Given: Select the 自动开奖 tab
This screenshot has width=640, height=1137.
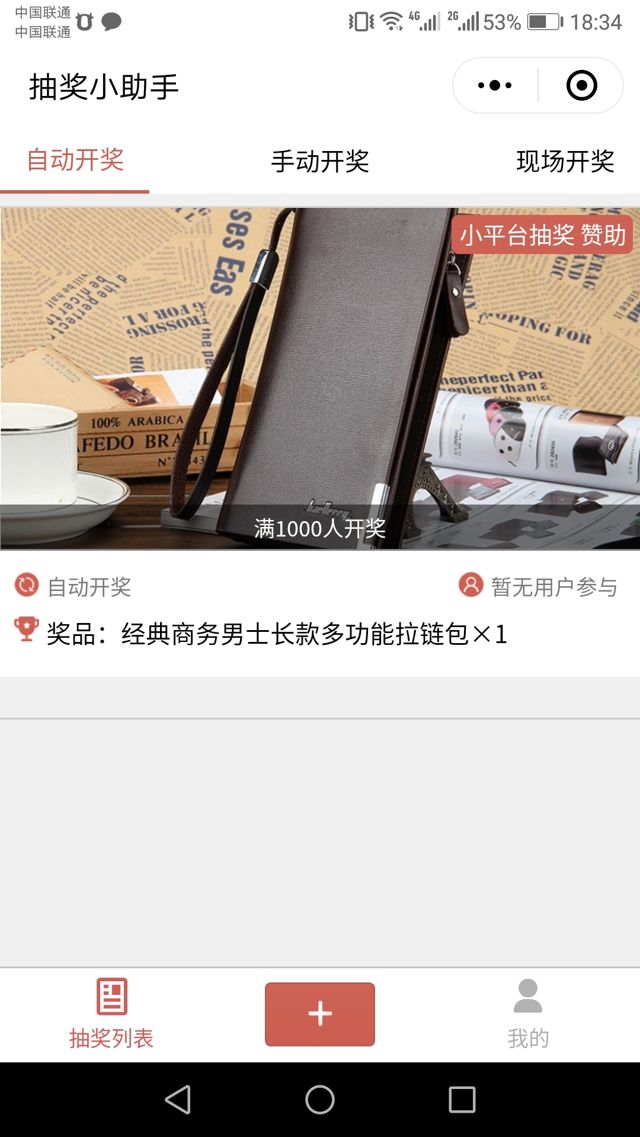Looking at the screenshot, I should tap(75, 160).
